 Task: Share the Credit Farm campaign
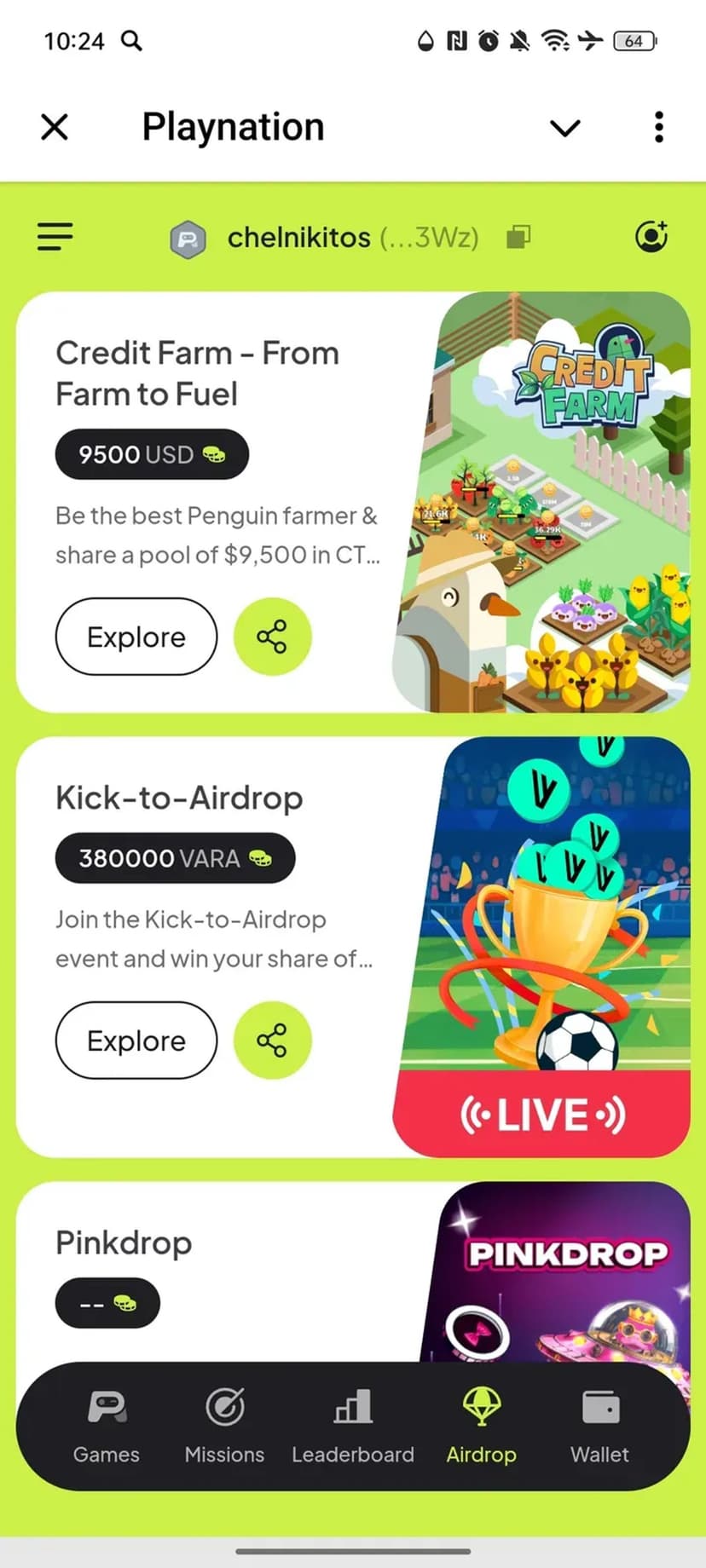272,637
